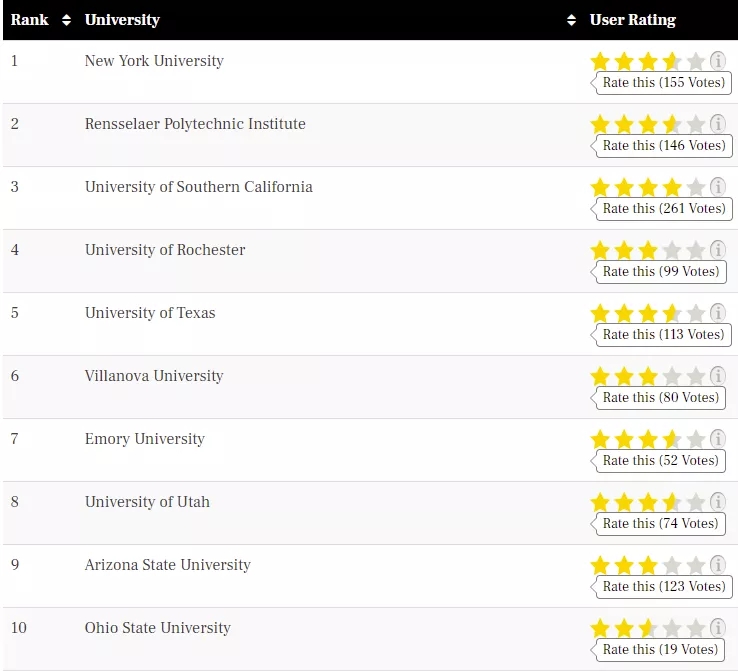The image size is (738, 671).
Task: Open info icon for University of Rochester
Action: point(718,250)
